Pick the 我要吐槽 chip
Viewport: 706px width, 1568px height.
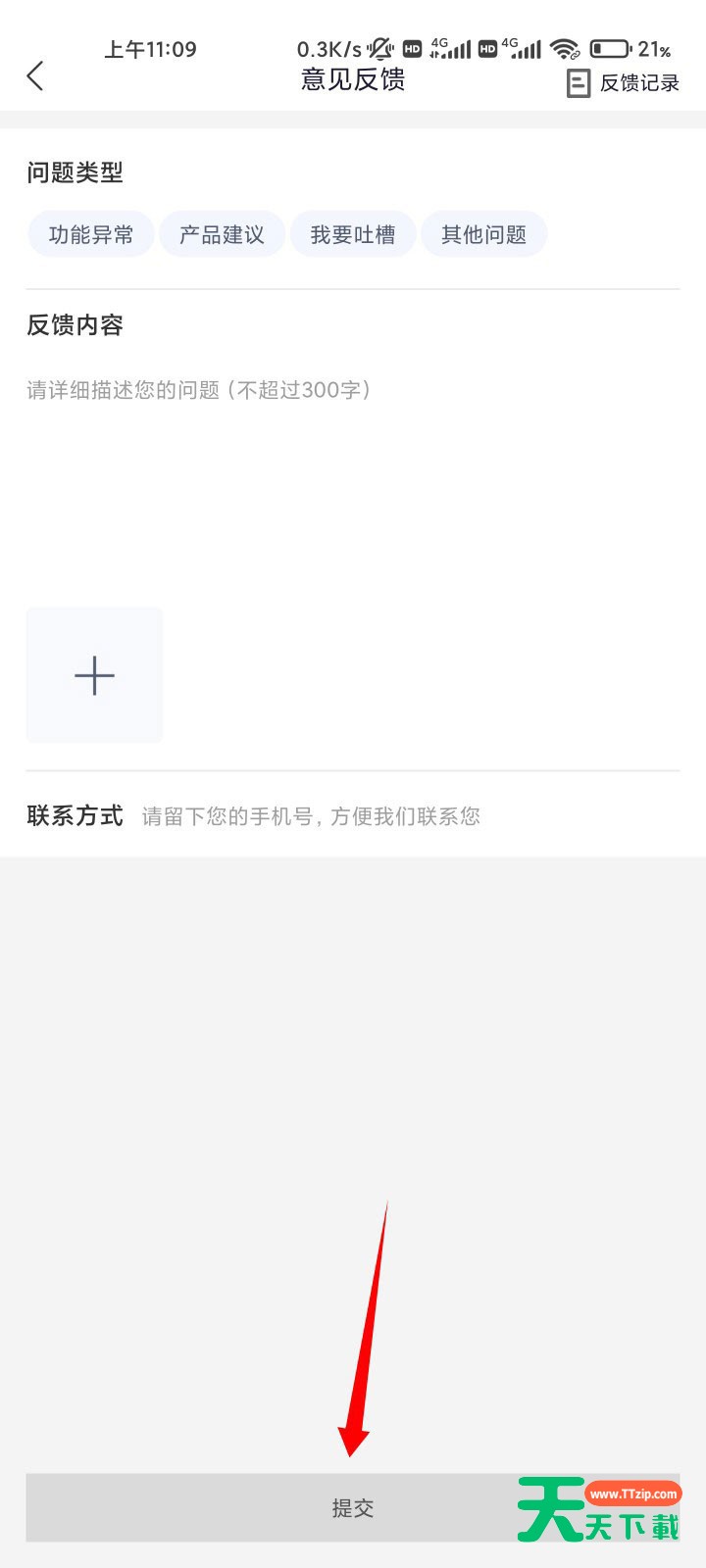coord(353,235)
